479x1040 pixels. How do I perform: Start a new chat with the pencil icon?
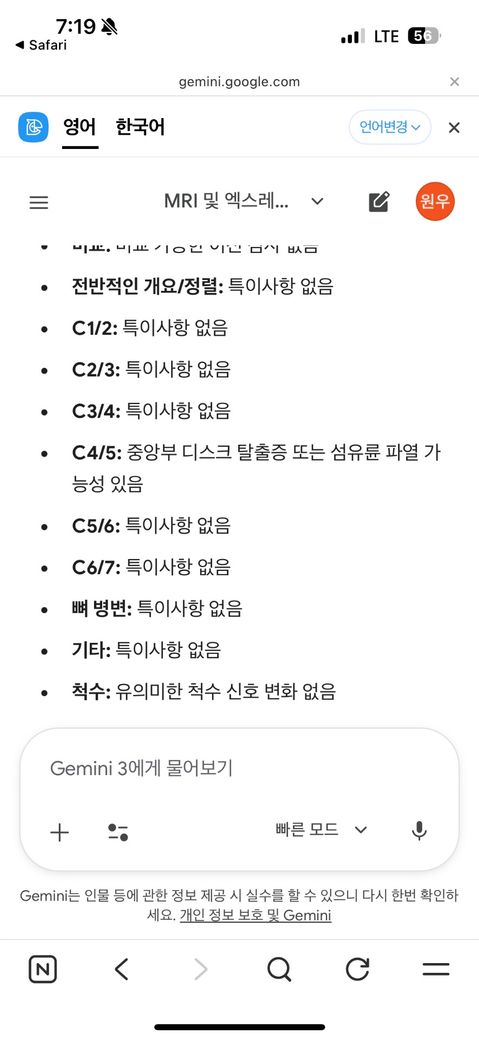(379, 202)
